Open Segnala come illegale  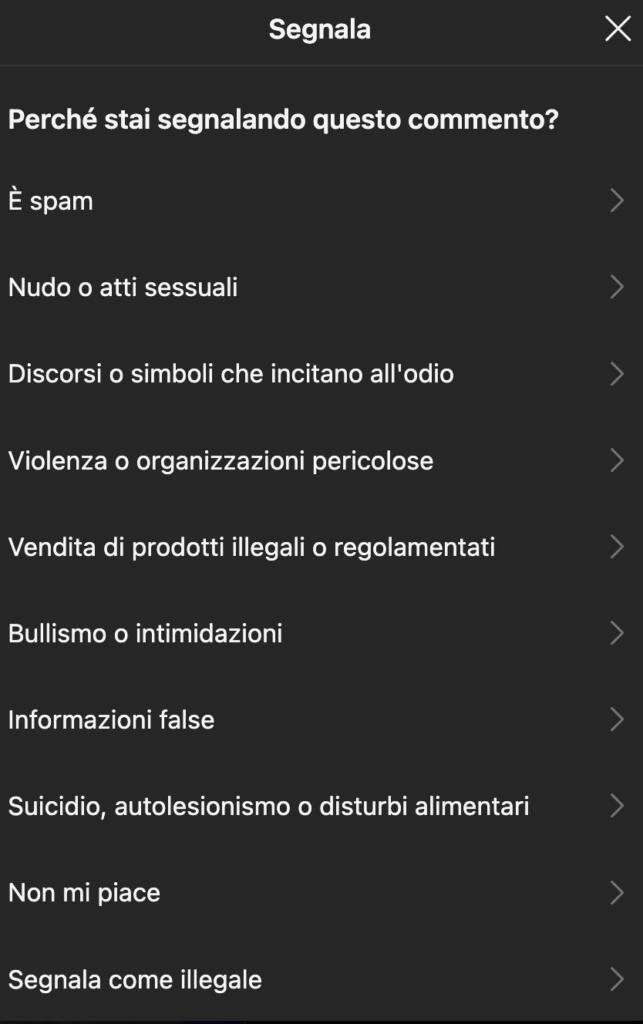click(320, 979)
